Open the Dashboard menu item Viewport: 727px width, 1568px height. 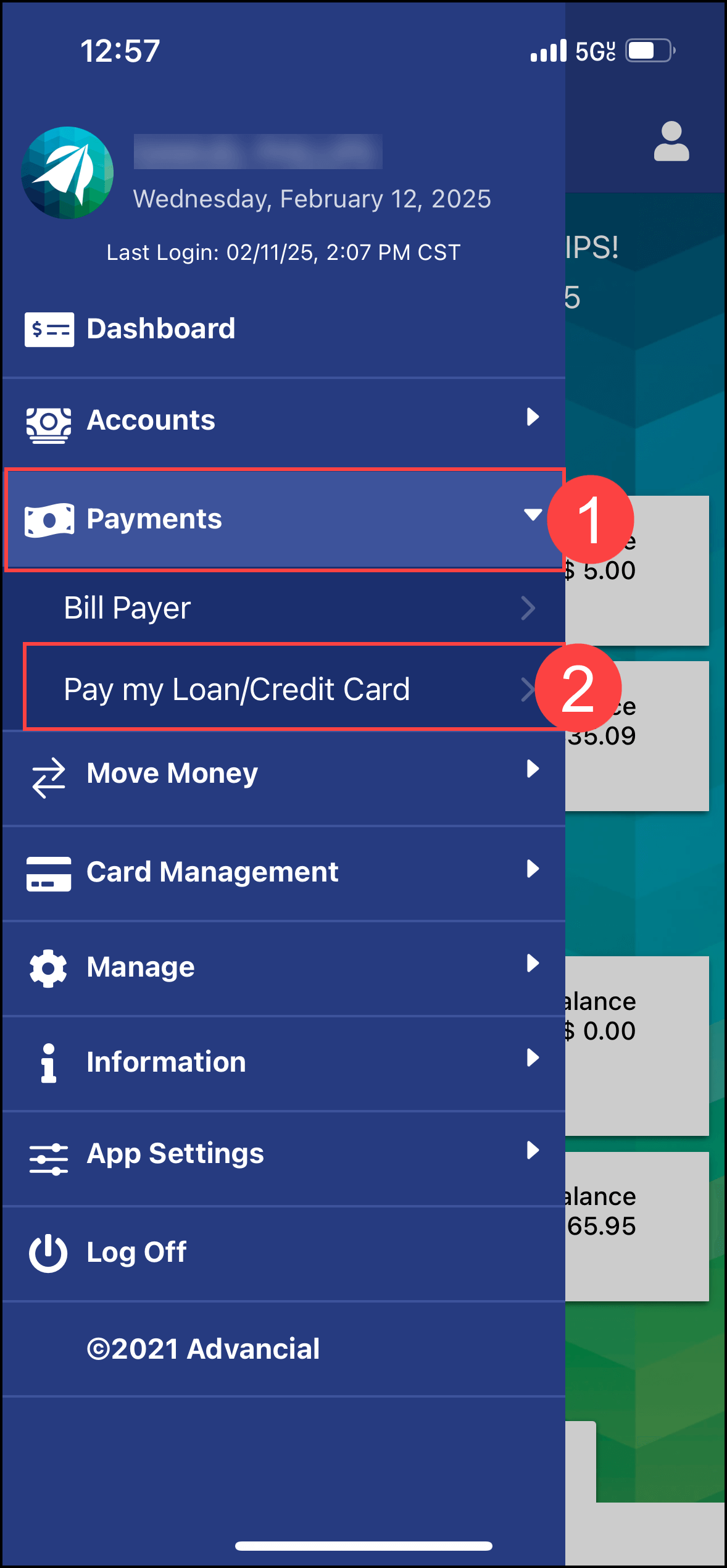(x=160, y=328)
